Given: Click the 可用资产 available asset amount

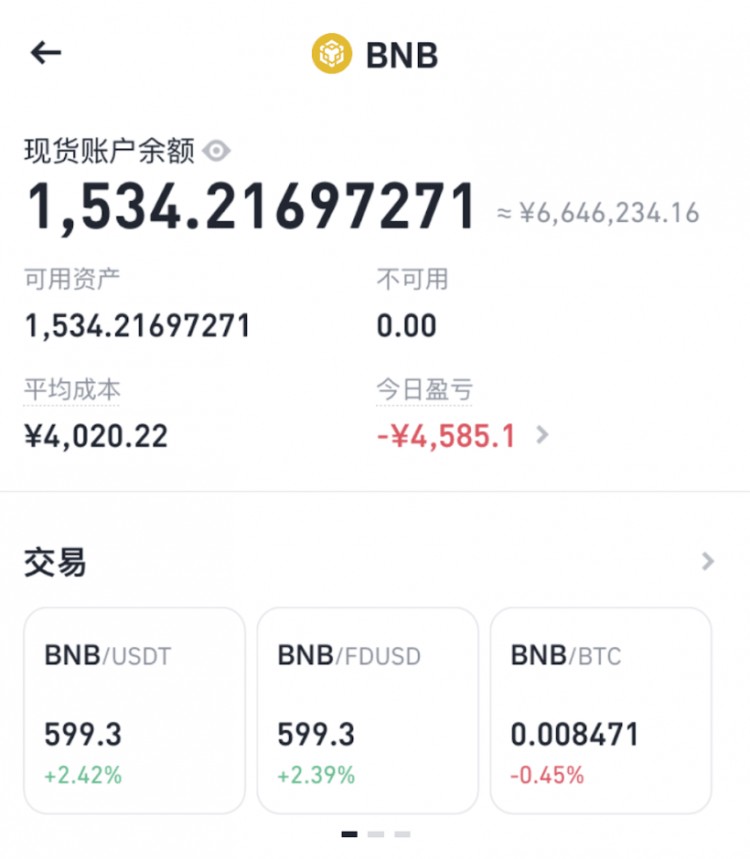Looking at the screenshot, I should (x=139, y=325).
